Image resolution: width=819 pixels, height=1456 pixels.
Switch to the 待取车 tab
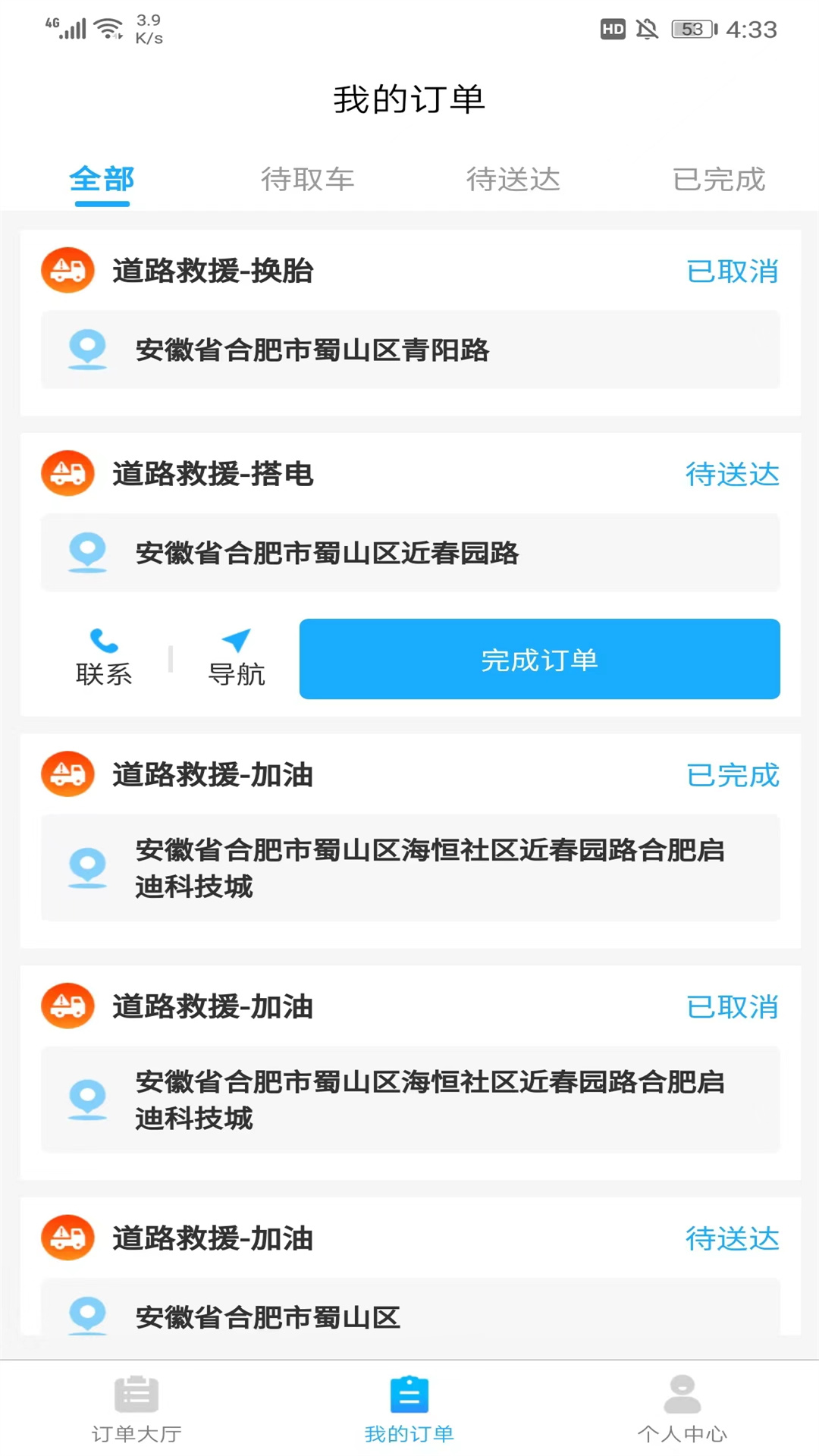click(307, 180)
